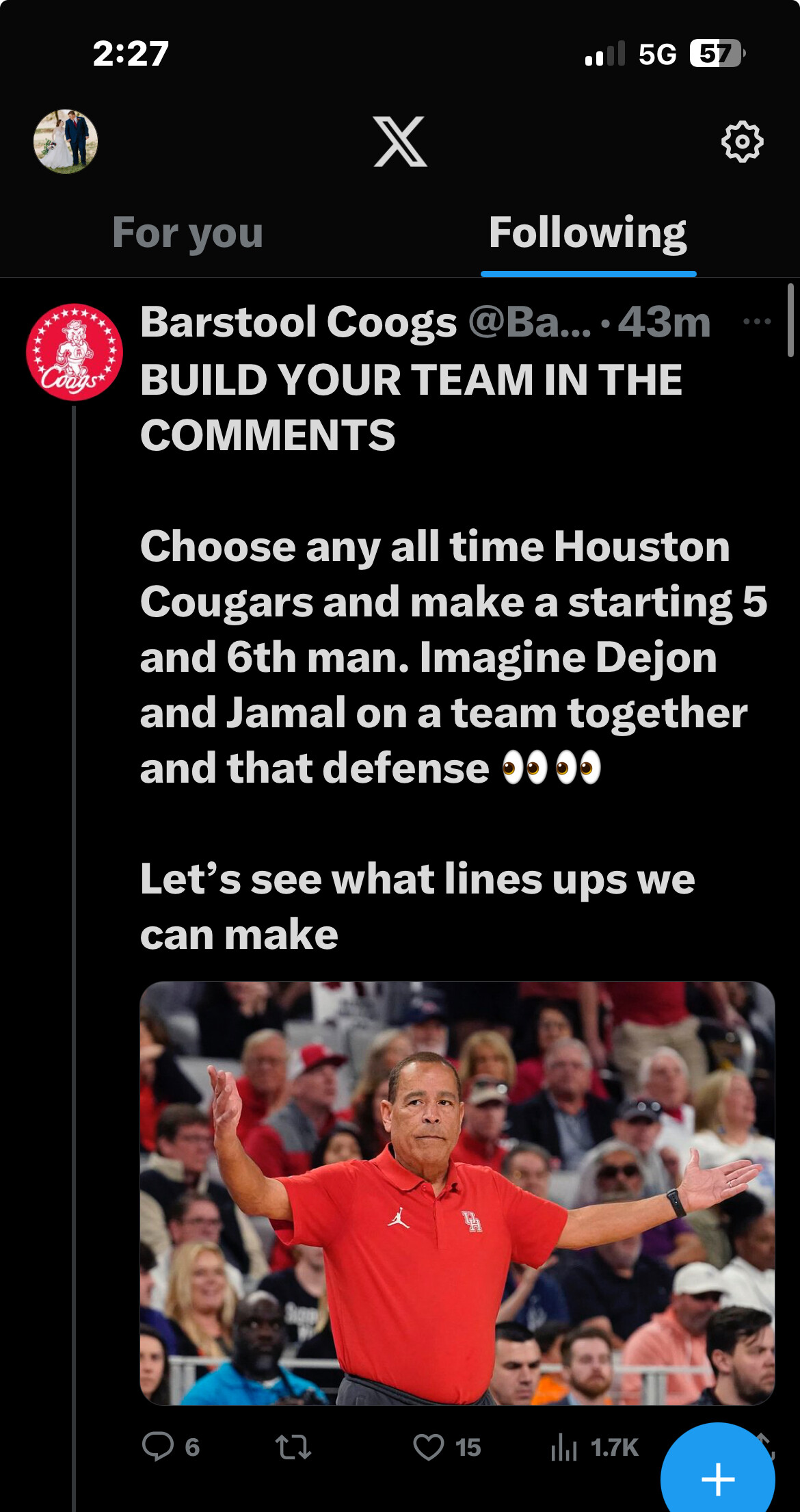
Task: Open your profile avatar menu
Action: click(66, 142)
